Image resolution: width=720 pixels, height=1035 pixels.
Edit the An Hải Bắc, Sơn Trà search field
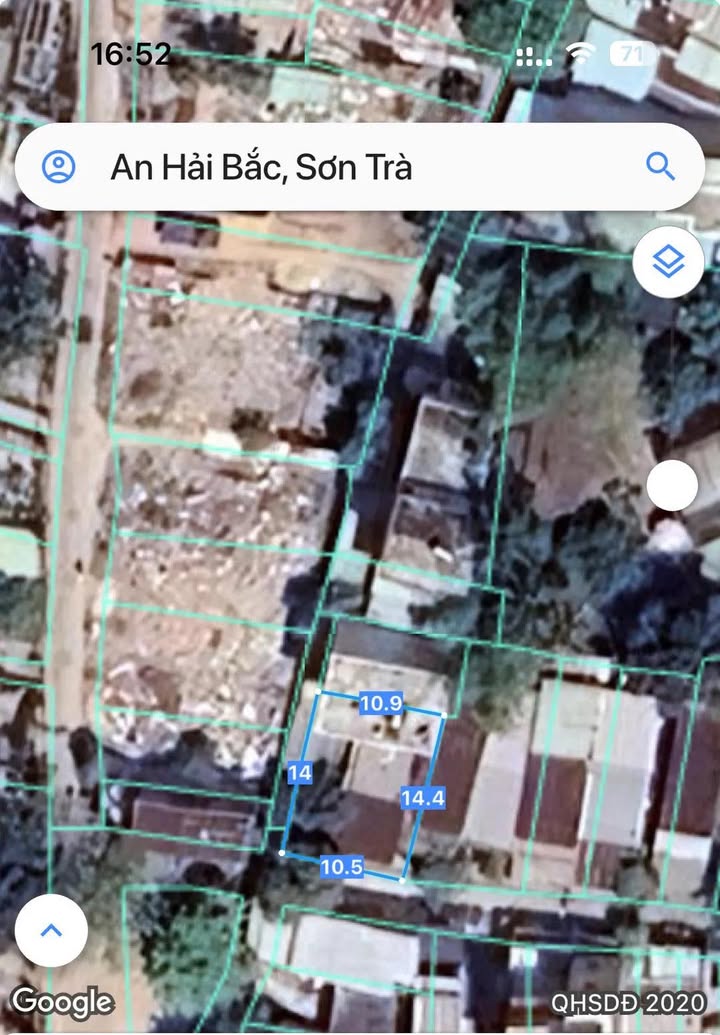tap(350, 167)
